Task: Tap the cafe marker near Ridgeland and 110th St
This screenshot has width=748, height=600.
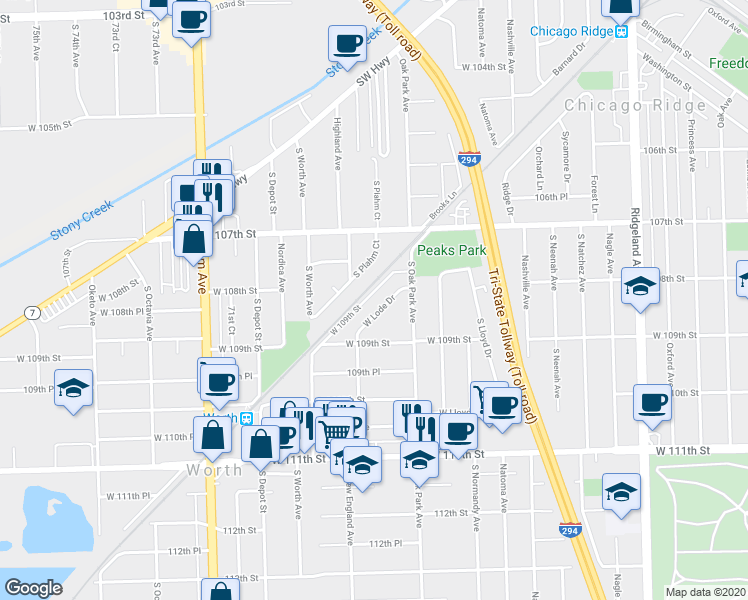Action: (653, 403)
